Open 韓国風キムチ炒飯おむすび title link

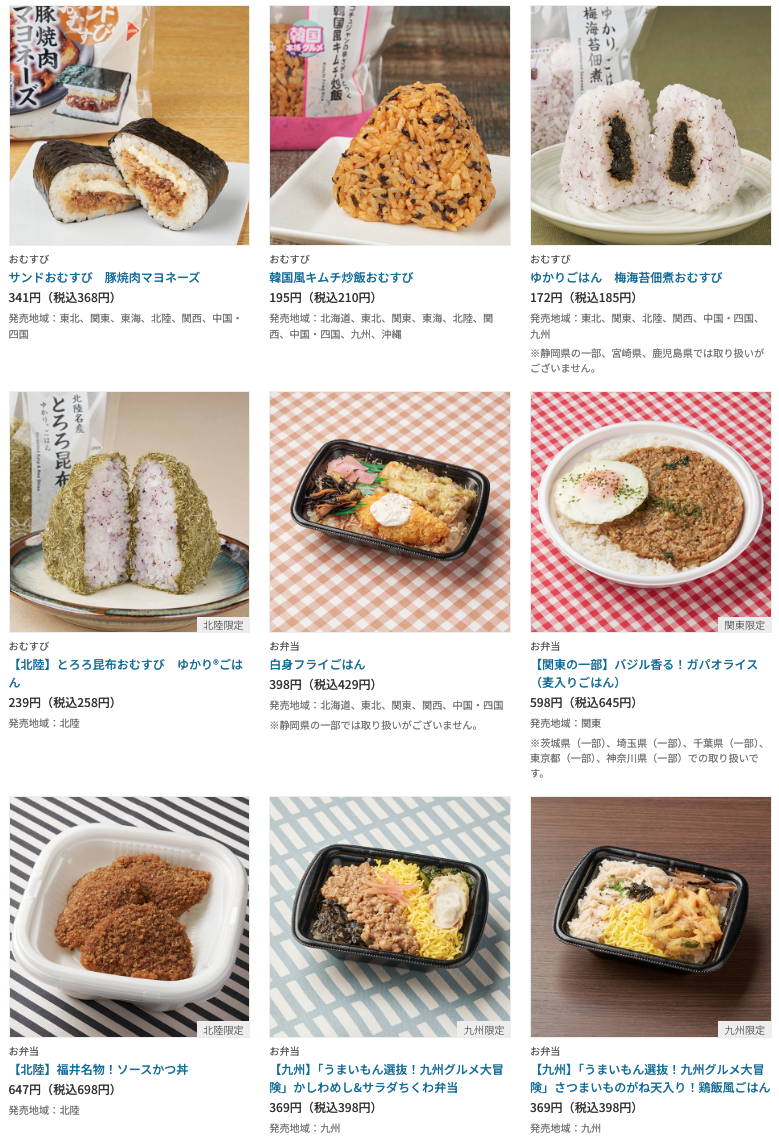point(341,277)
